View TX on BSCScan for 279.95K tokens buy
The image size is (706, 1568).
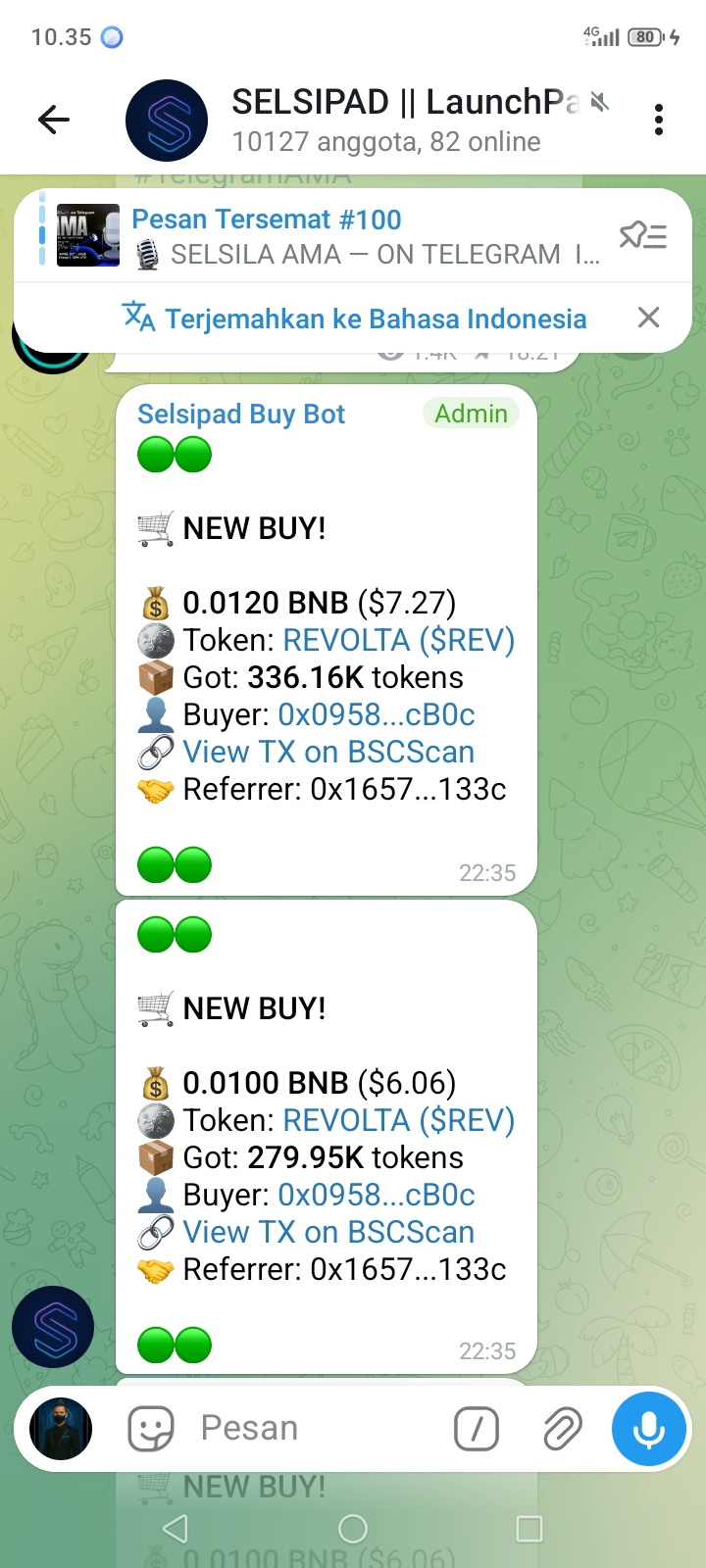coord(328,1232)
